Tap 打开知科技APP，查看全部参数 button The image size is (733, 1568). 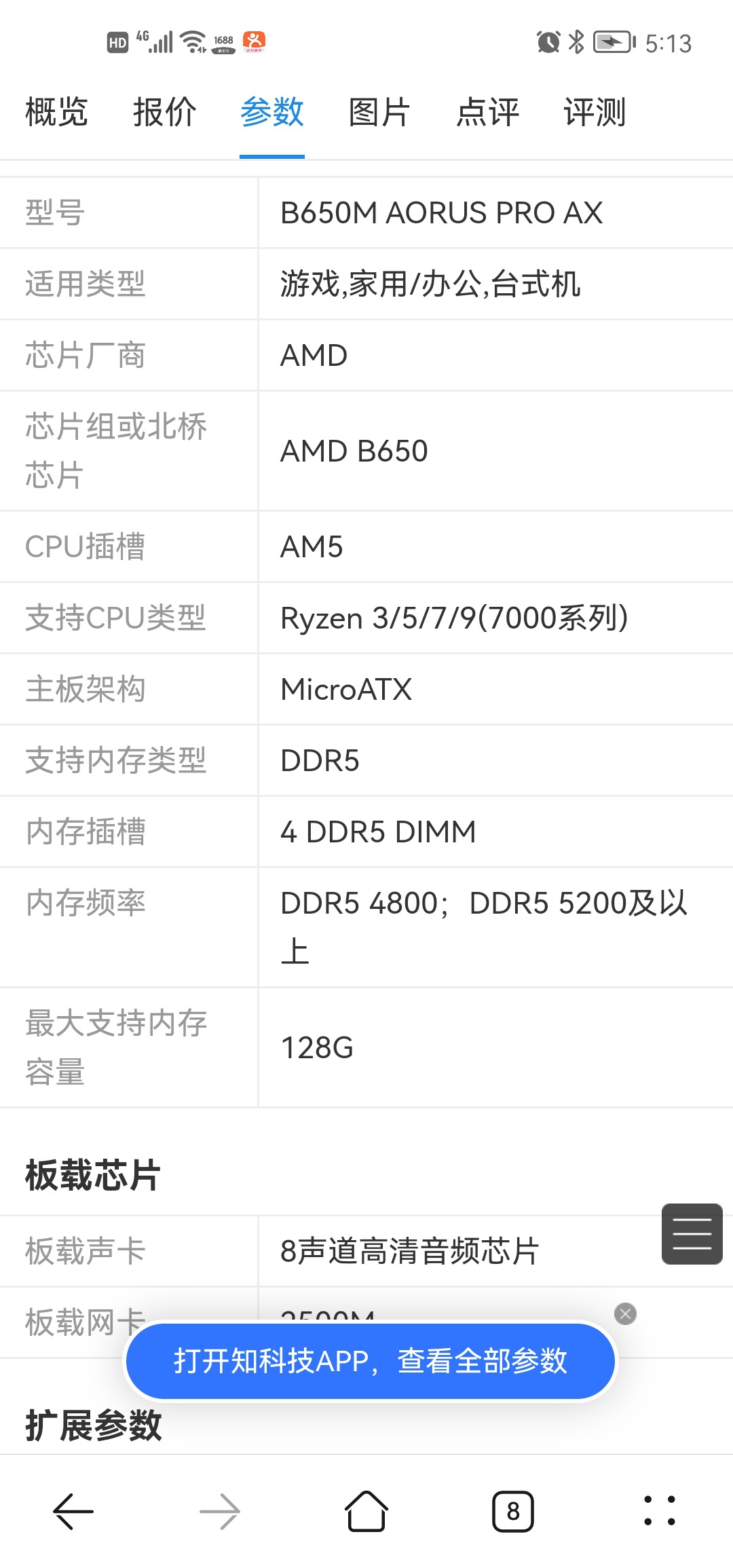(x=370, y=1361)
